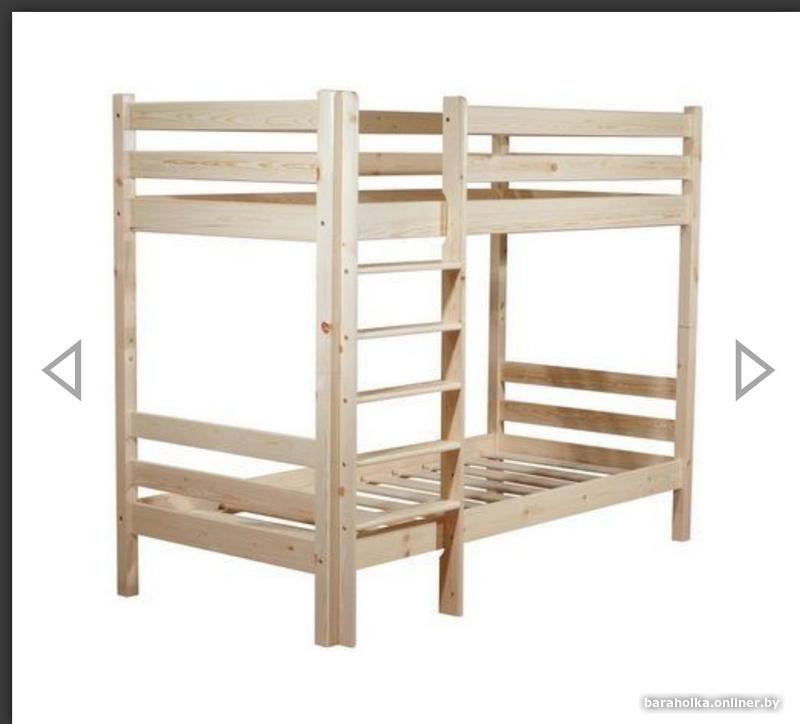Go to the previous photo with left arrow
800x724 pixels.
pos(62,370)
